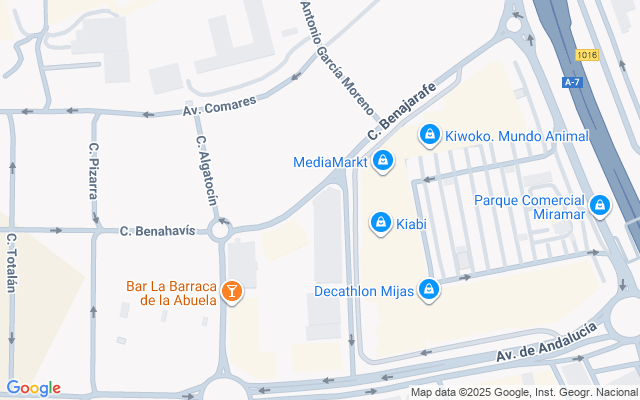The width and height of the screenshot is (640, 400).
Task: Open Decathlon Mijas place marker
Action: click(429, 290)
